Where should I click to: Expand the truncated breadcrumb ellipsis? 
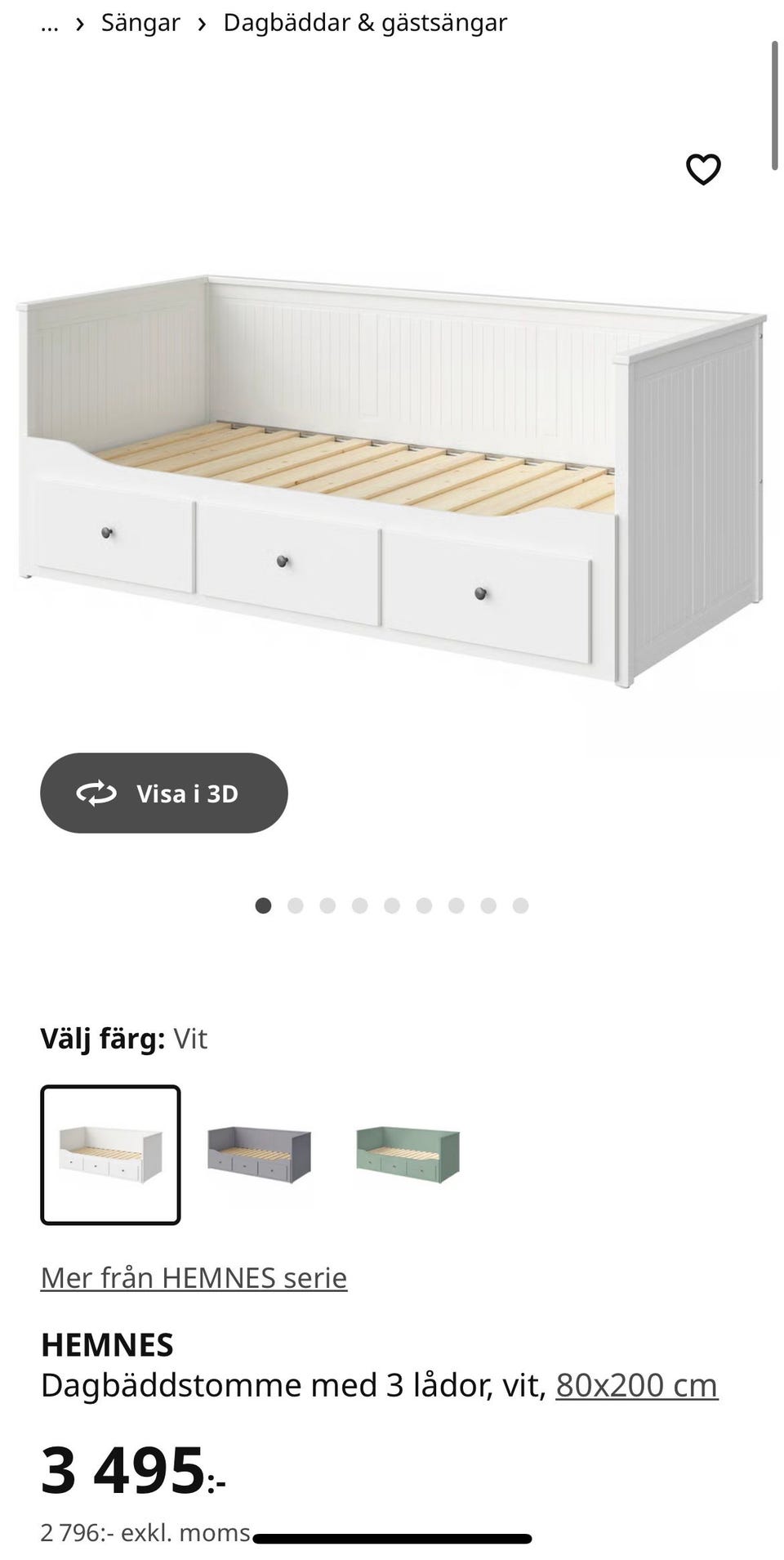(50, 22)
